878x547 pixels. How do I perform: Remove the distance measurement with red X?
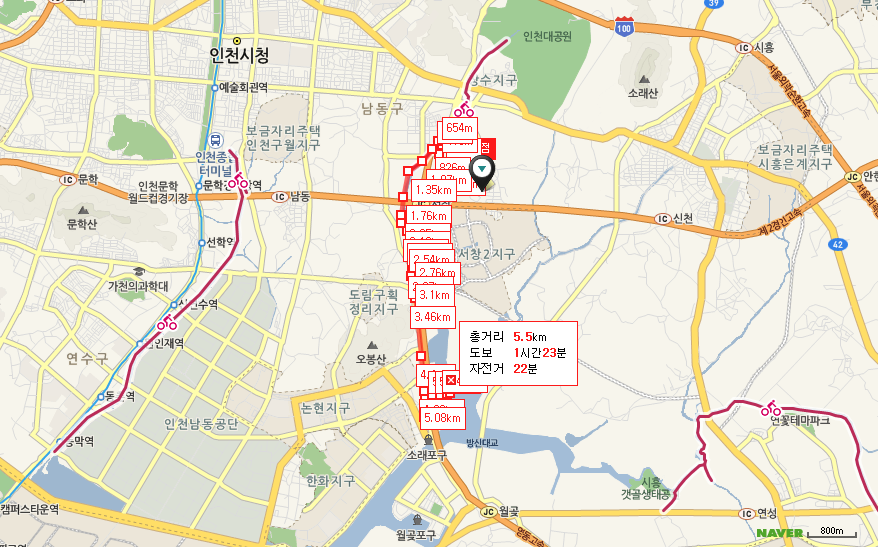[x=450, y=381]
